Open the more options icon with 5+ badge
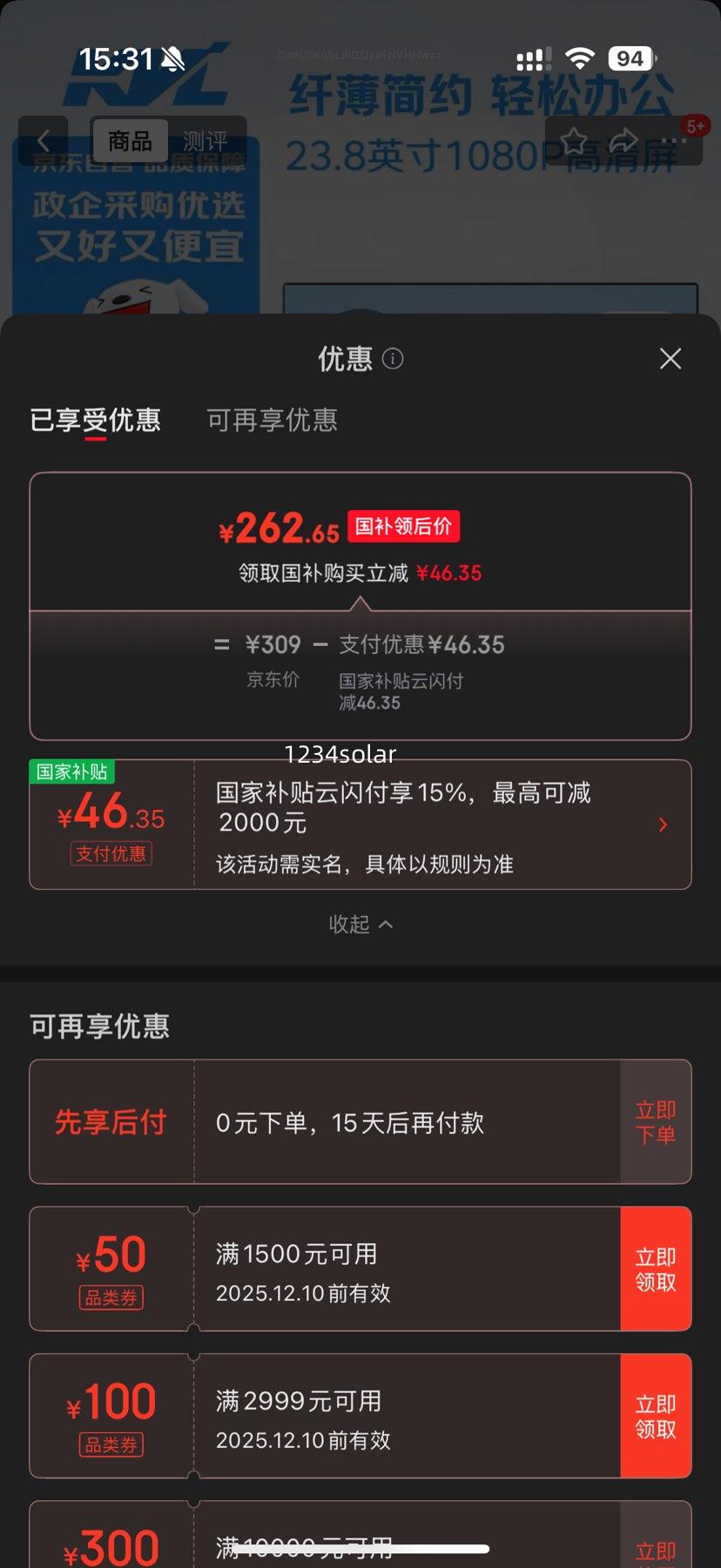The width and height of the screenshot is (721, 1568). tap(675, 139)
